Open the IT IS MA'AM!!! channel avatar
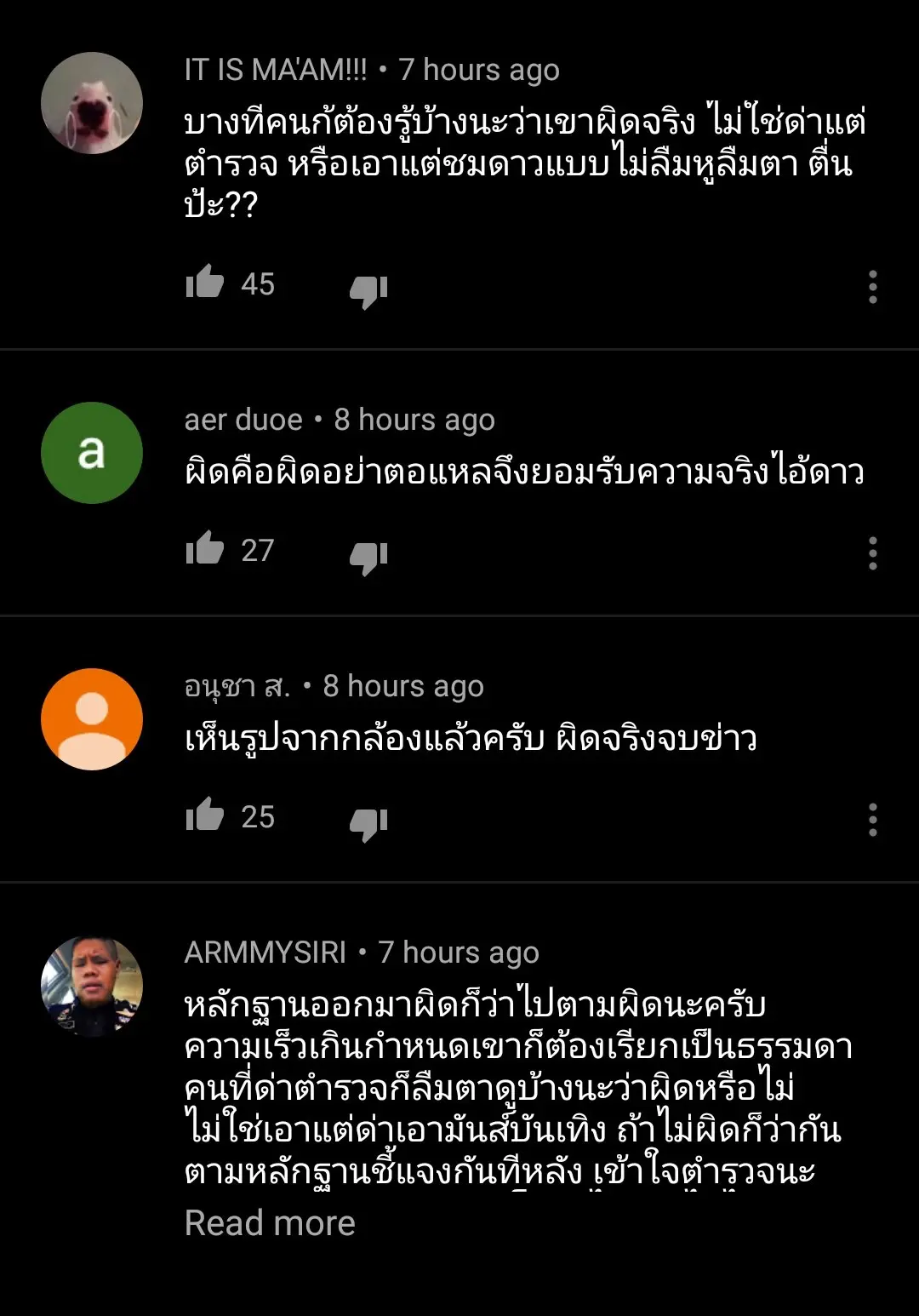This screenshot has width=919, height=1316. 92,103
